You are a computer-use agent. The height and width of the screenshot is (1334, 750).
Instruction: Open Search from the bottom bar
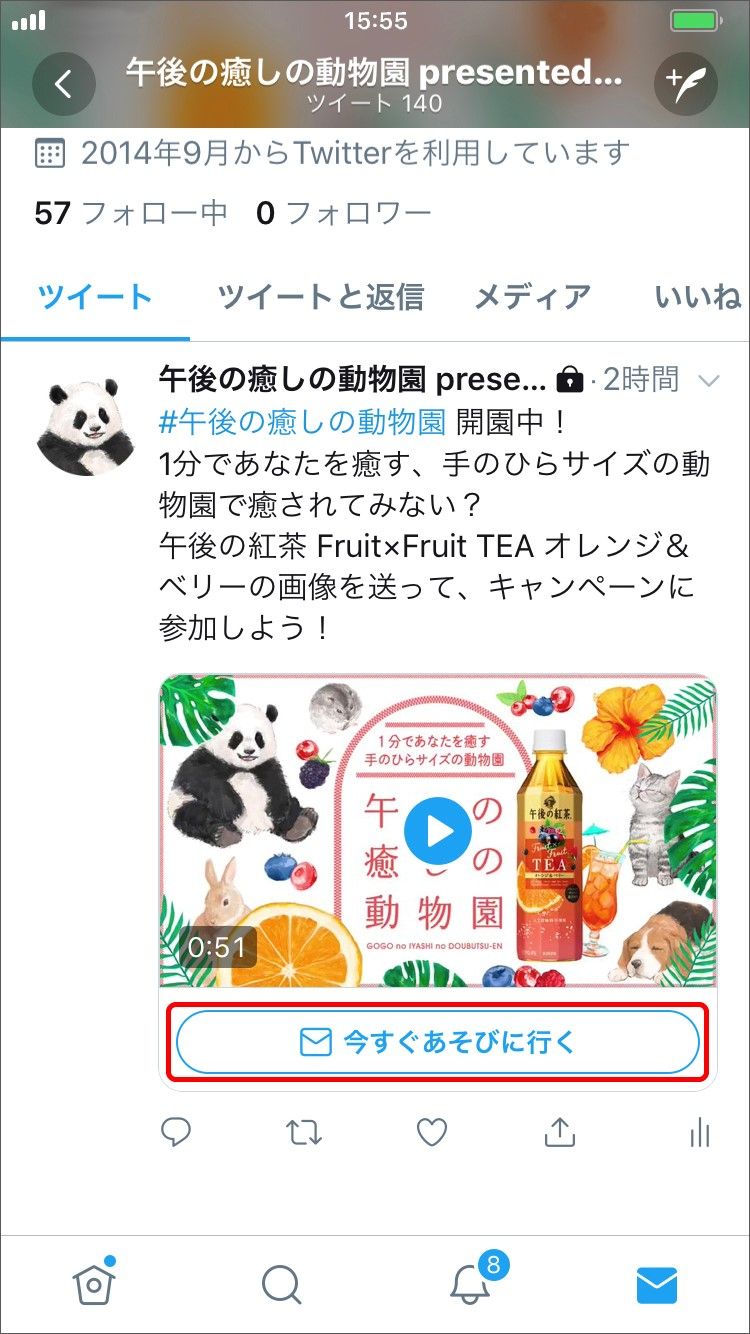click(x=282, y=1285)
